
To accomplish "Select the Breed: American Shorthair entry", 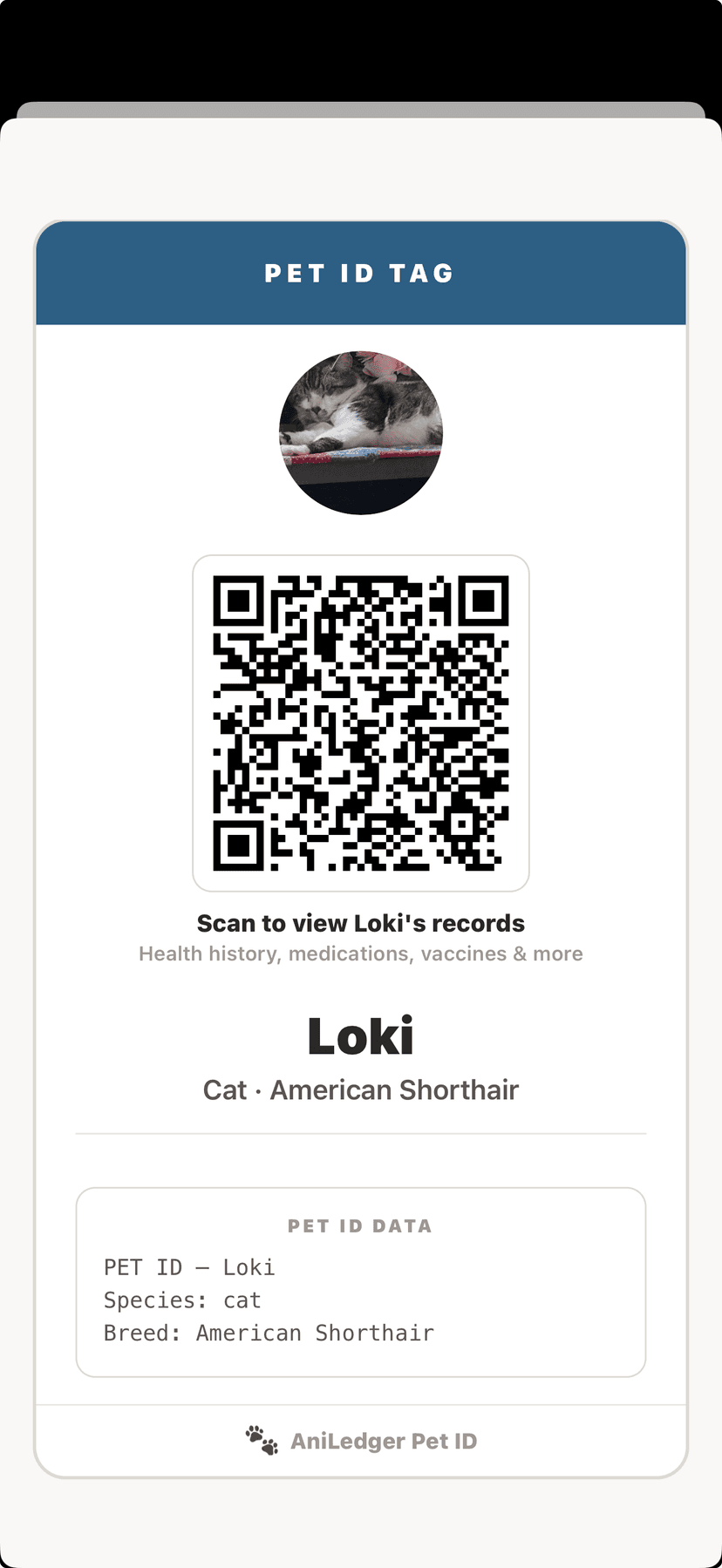I will (269, 1333).
